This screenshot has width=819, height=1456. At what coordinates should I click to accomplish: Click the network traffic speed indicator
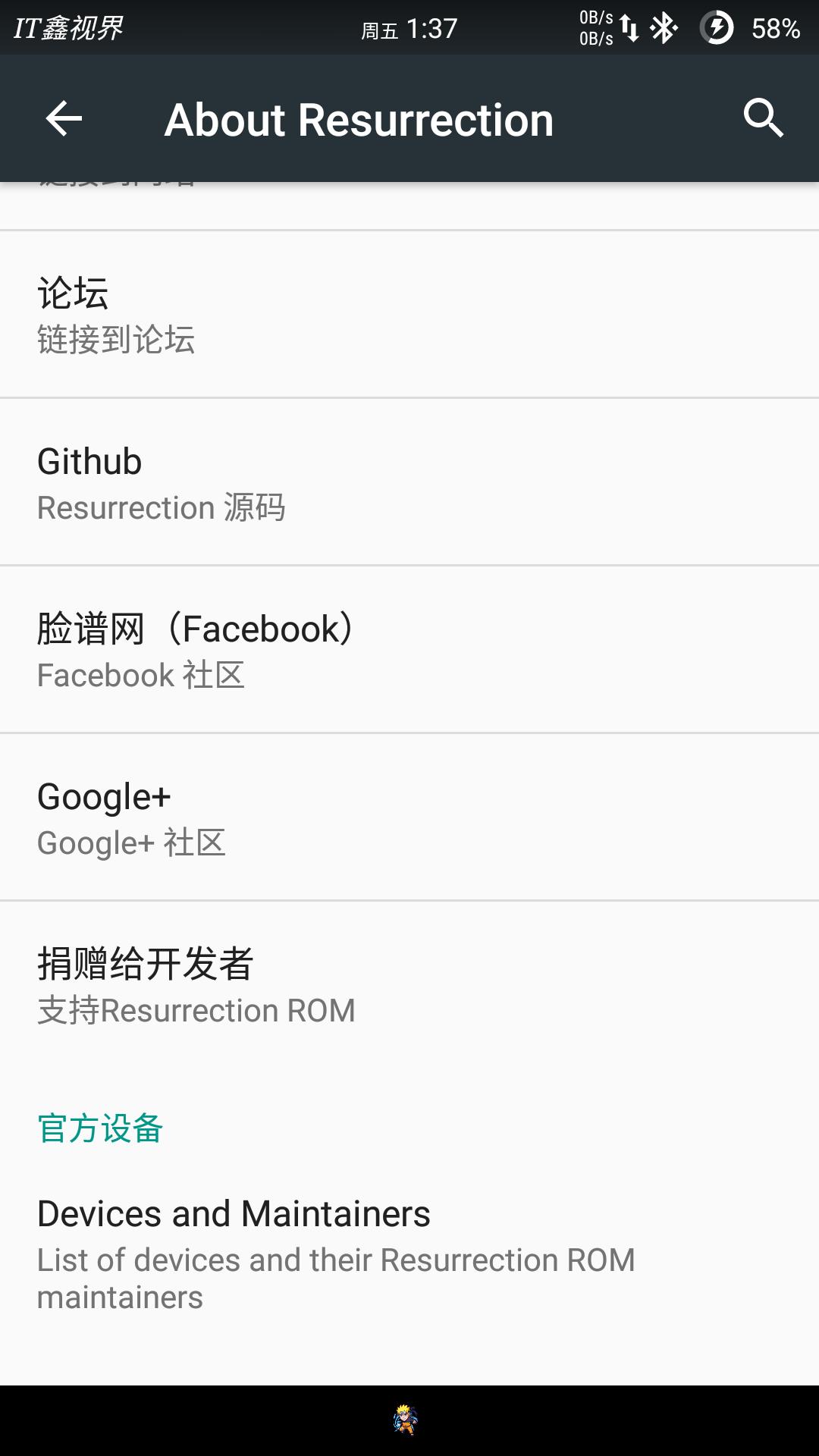(595, 30)
